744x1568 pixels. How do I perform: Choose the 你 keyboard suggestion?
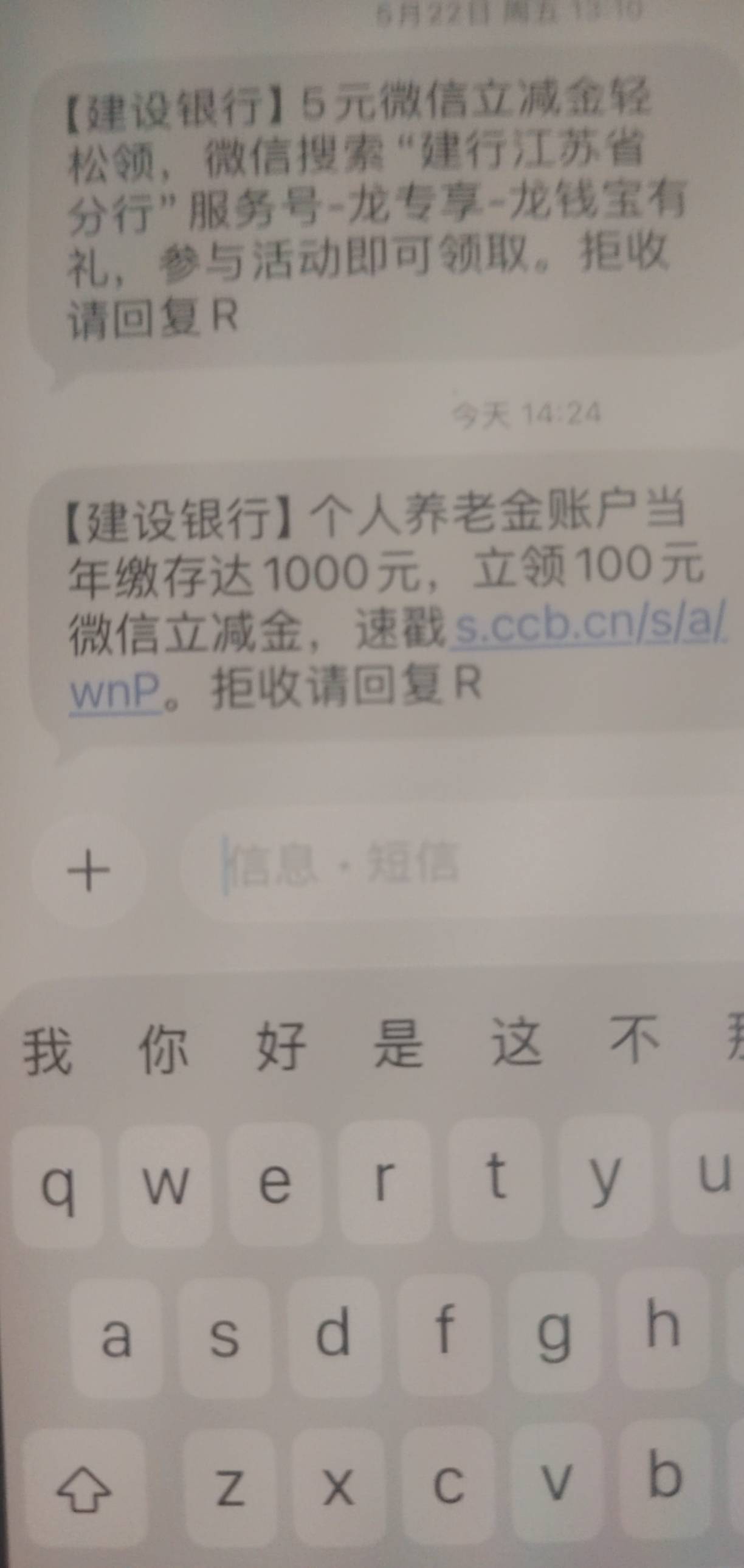163,1048
